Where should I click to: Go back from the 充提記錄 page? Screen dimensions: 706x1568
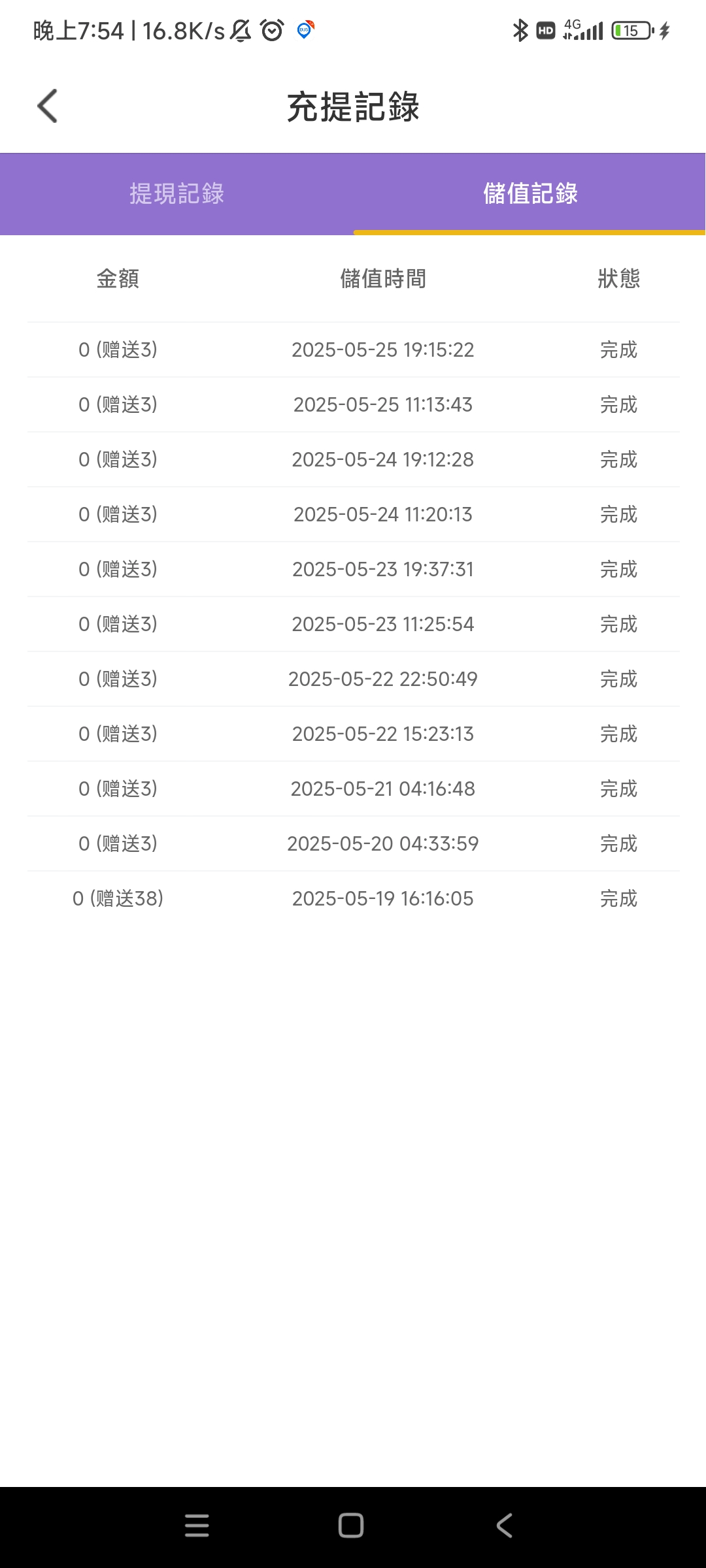tap(48, 106)
